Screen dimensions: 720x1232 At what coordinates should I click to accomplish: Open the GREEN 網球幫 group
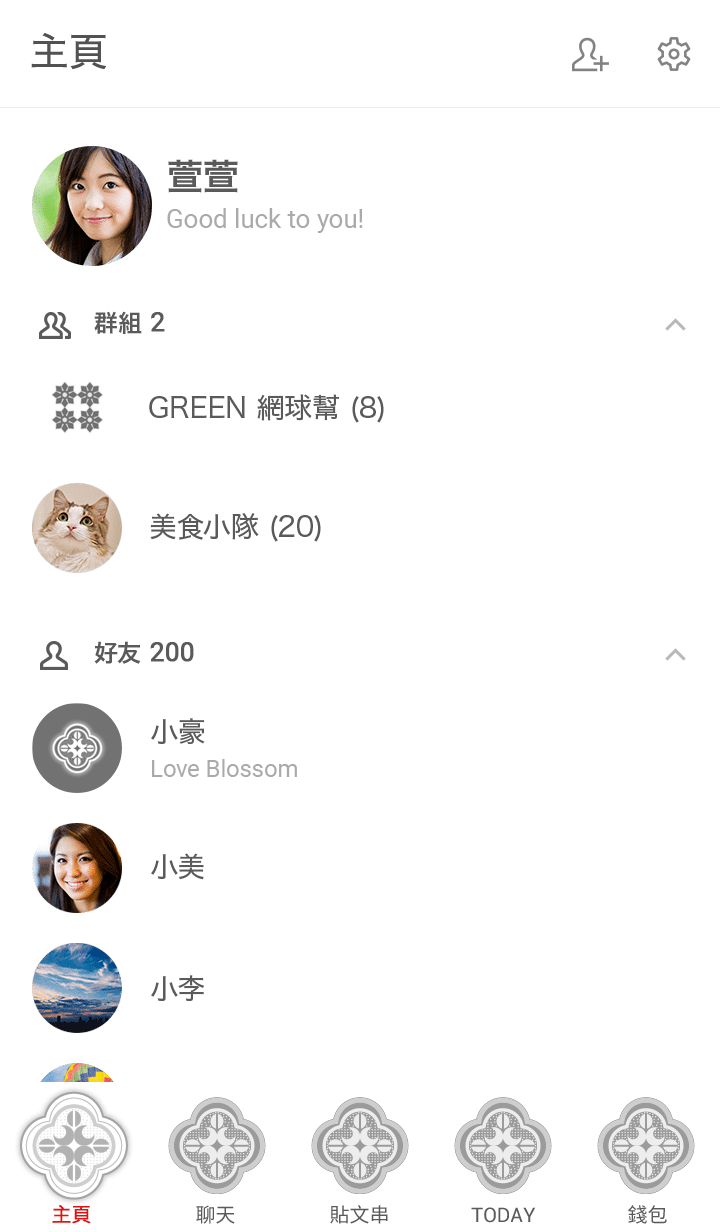(x=265, y=408)
